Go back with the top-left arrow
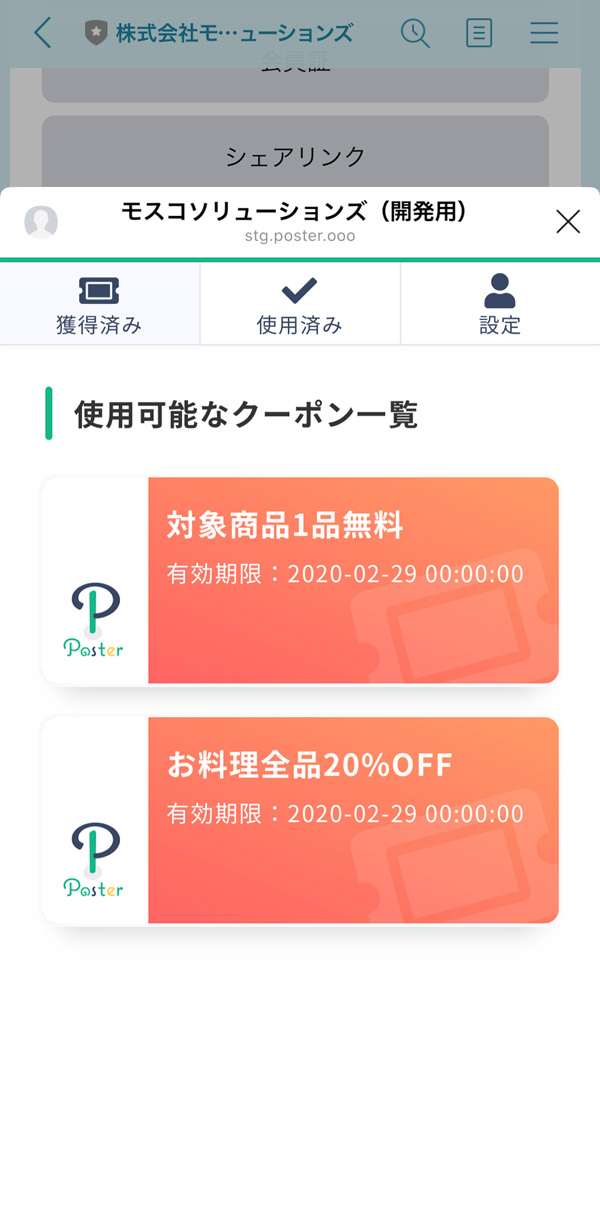The height and width of the screenshot is (1212, 600). coord(42,33)
